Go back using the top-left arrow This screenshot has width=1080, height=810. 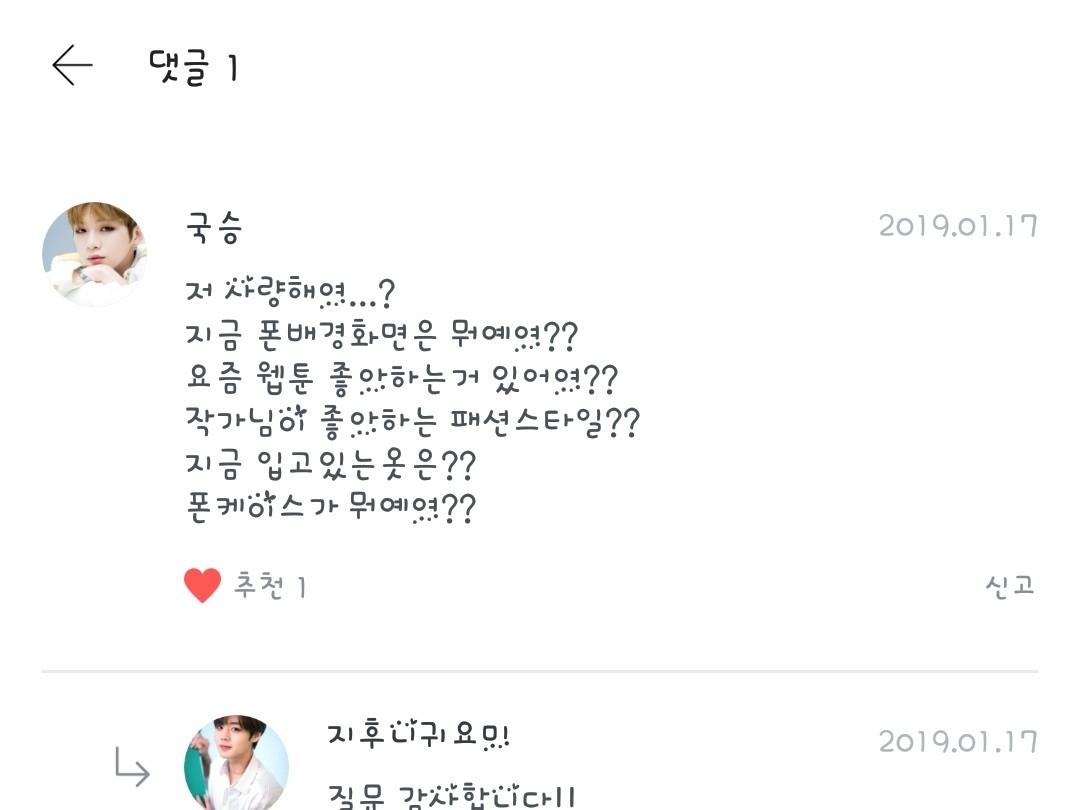pyautogui.click(x=72, y=67)
